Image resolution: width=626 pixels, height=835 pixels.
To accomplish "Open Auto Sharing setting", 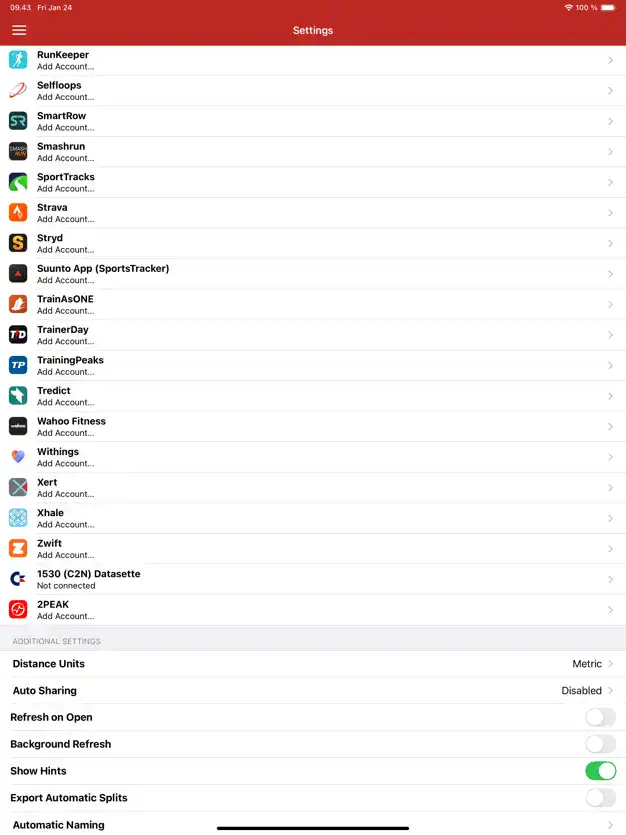I will pyautogui.click(x=313, y=691).
